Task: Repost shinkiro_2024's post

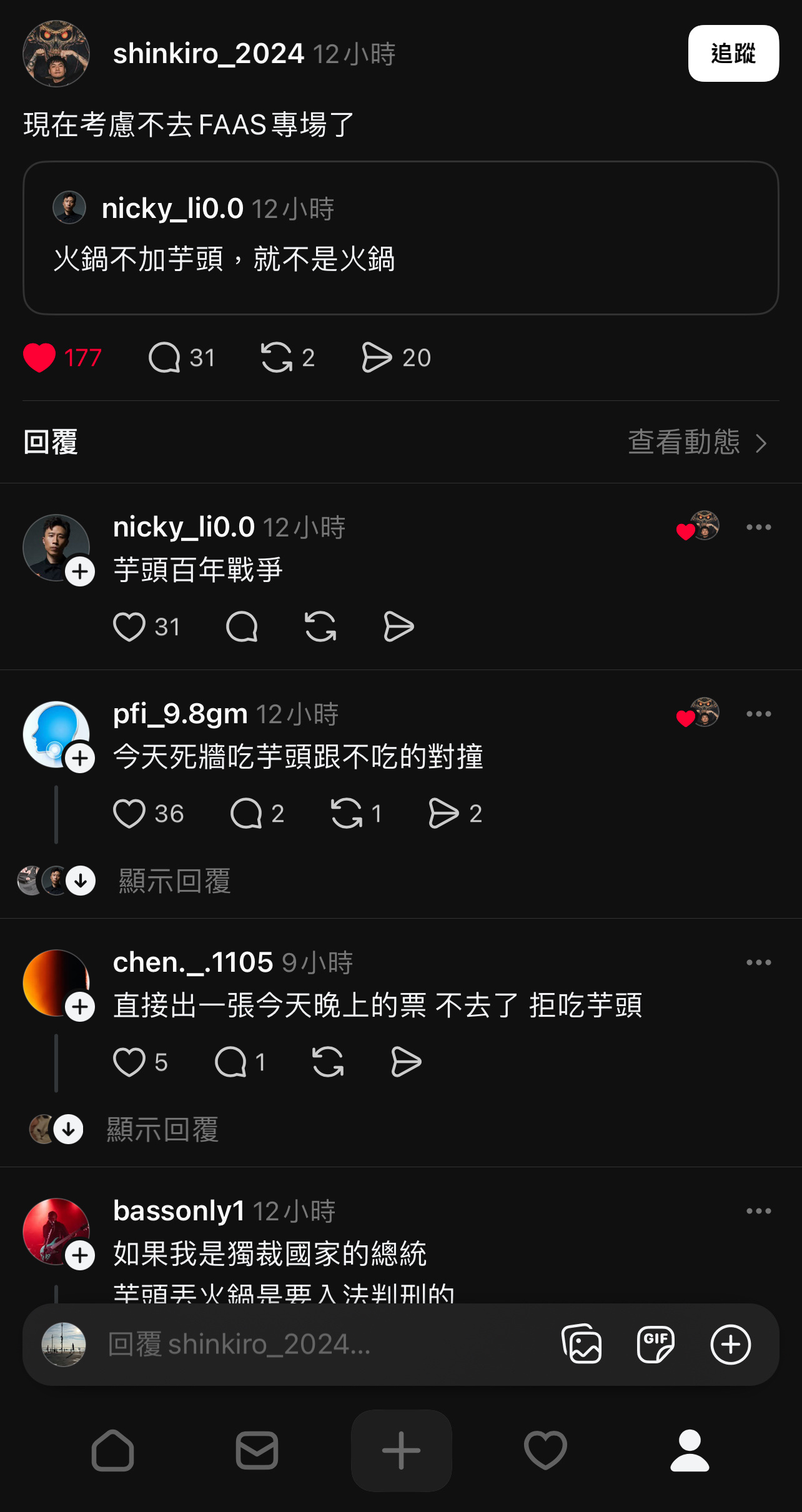Action: (277, 358)
